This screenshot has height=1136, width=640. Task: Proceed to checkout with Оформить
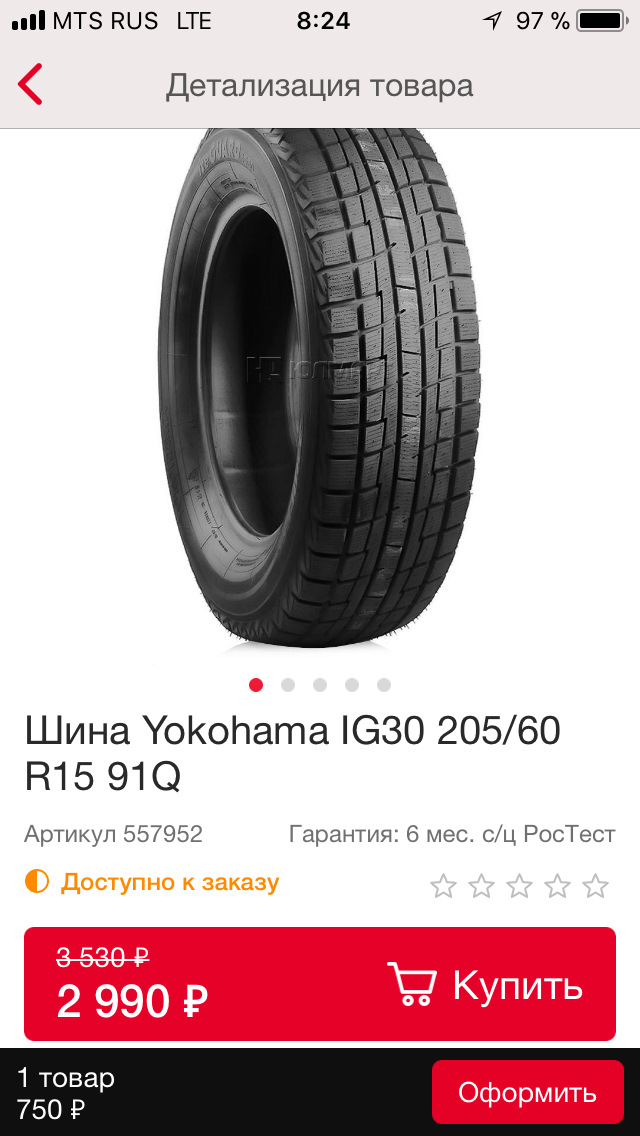527,1092
